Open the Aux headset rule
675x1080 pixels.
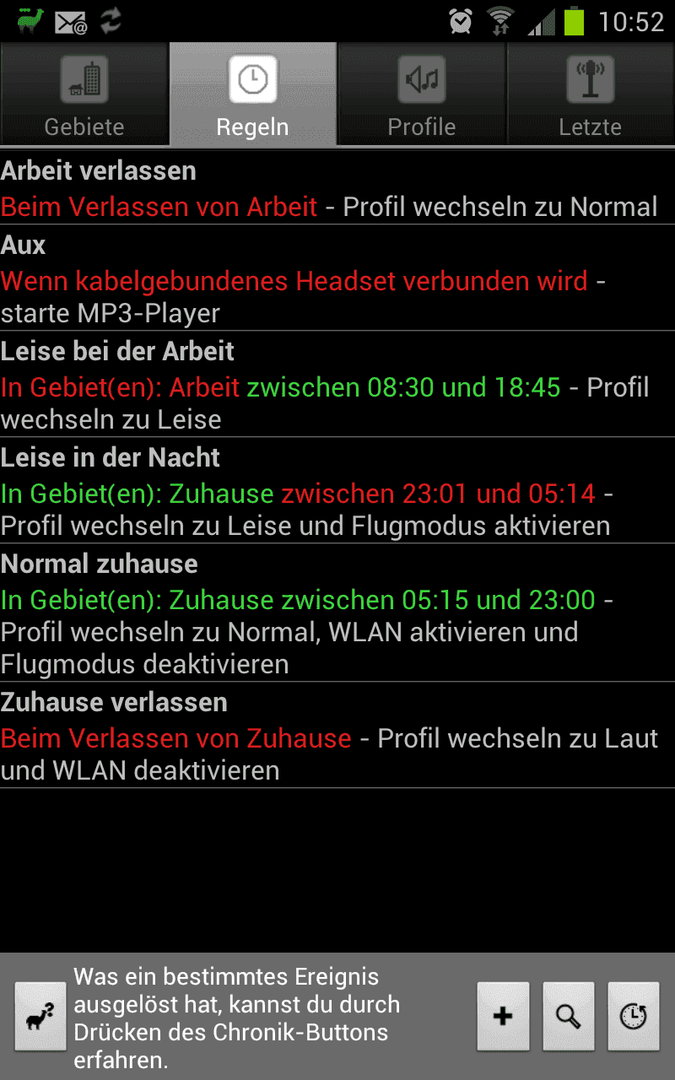pyautogui.click(x=338, y=278)
